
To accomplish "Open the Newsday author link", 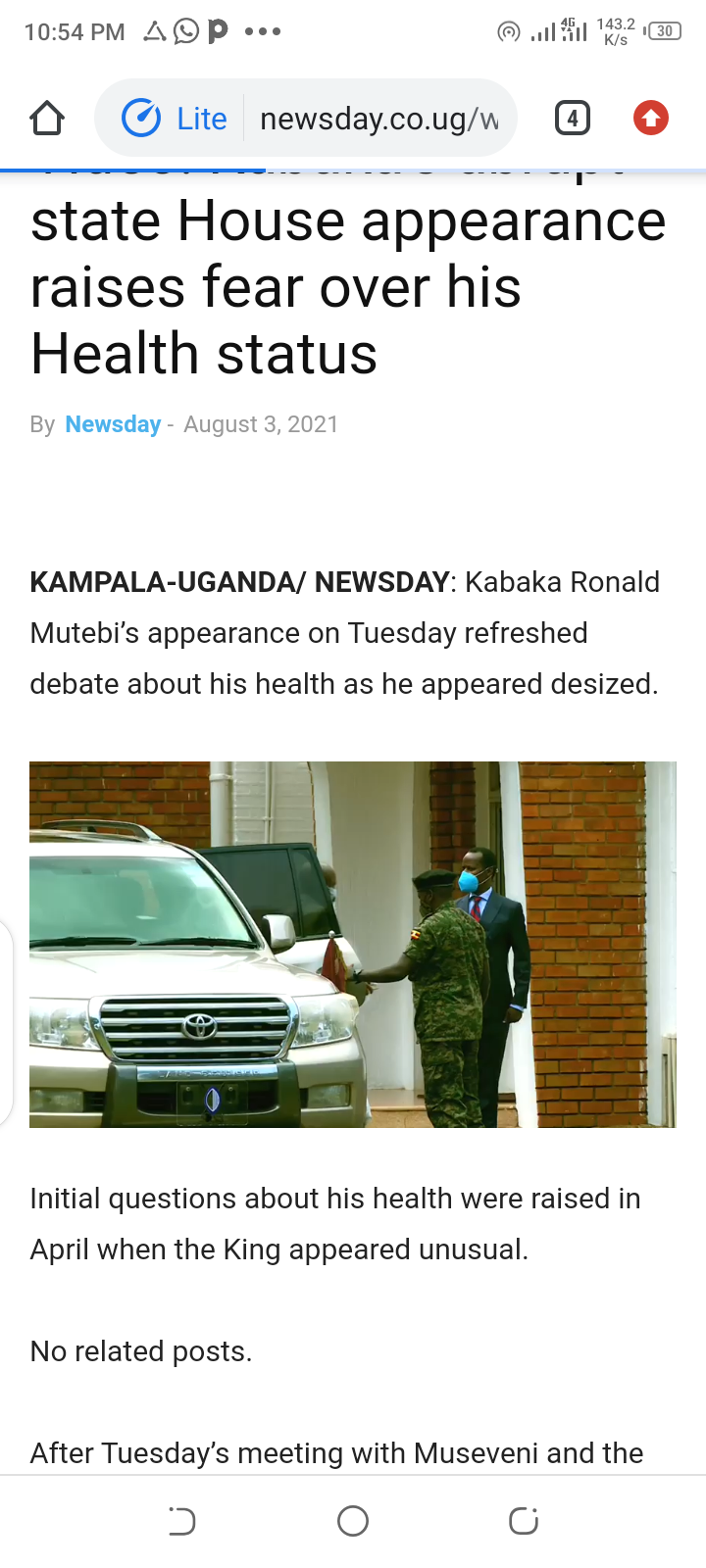I will coord(113,424).
